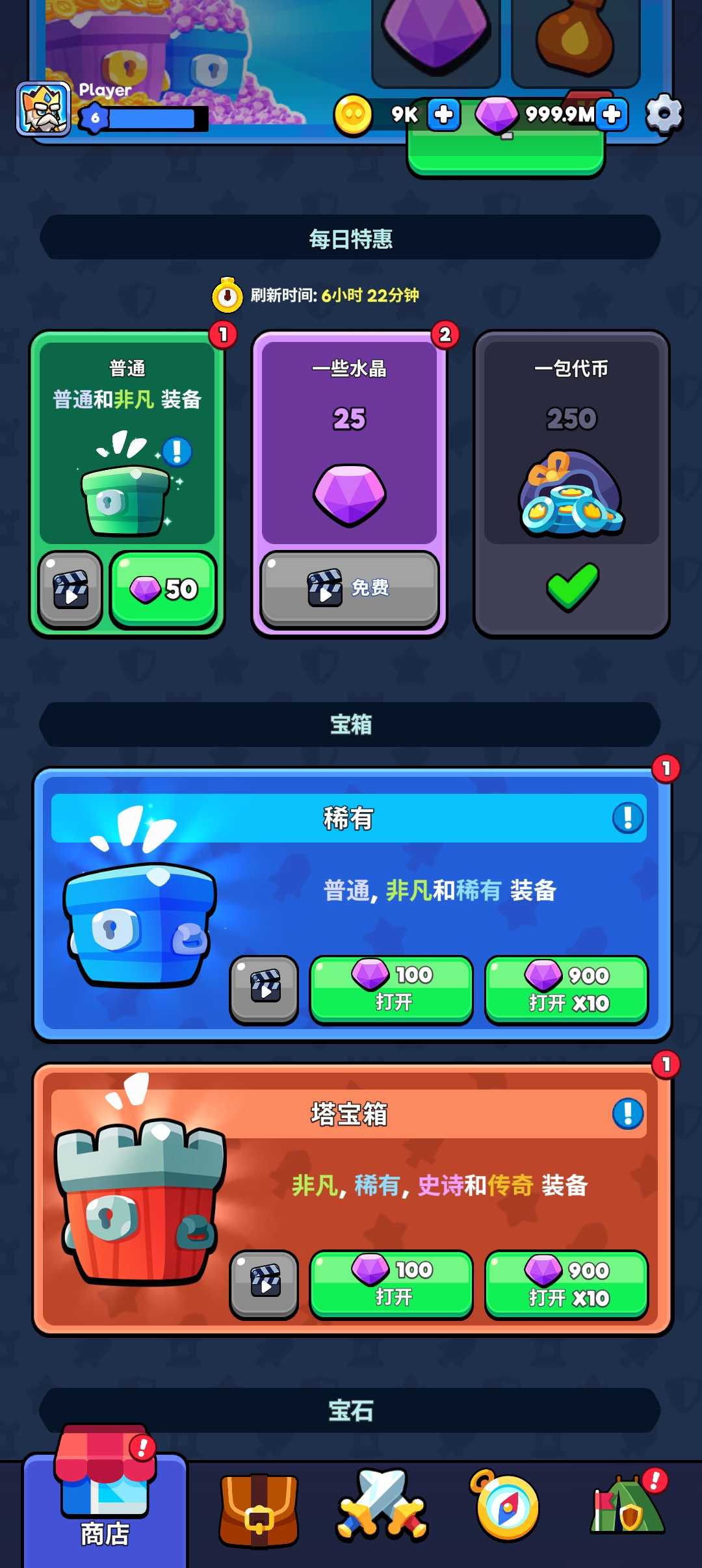Open the player avatar profile
The width and height of the screenshot is (702, 1568).
coord(44,109)
